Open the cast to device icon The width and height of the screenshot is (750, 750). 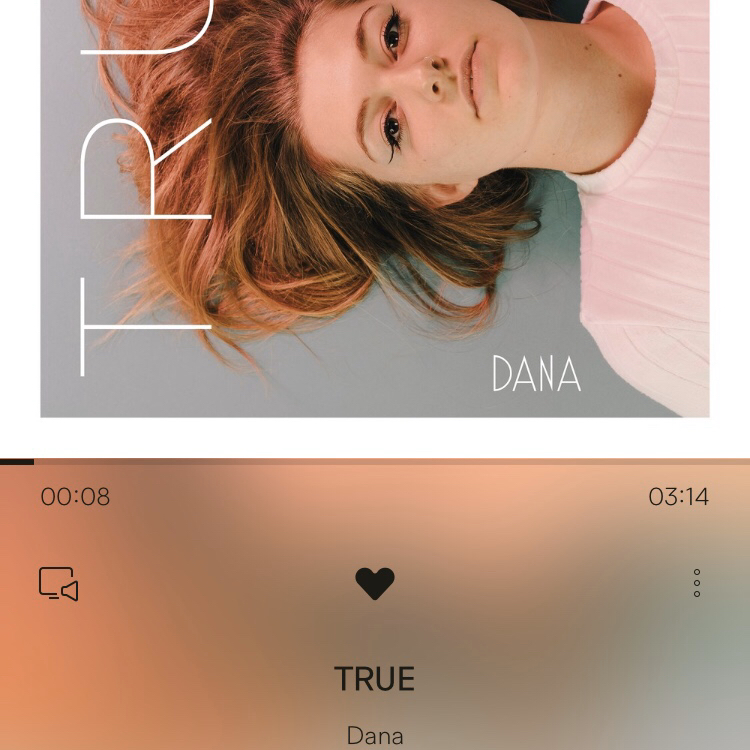point(58,583)
